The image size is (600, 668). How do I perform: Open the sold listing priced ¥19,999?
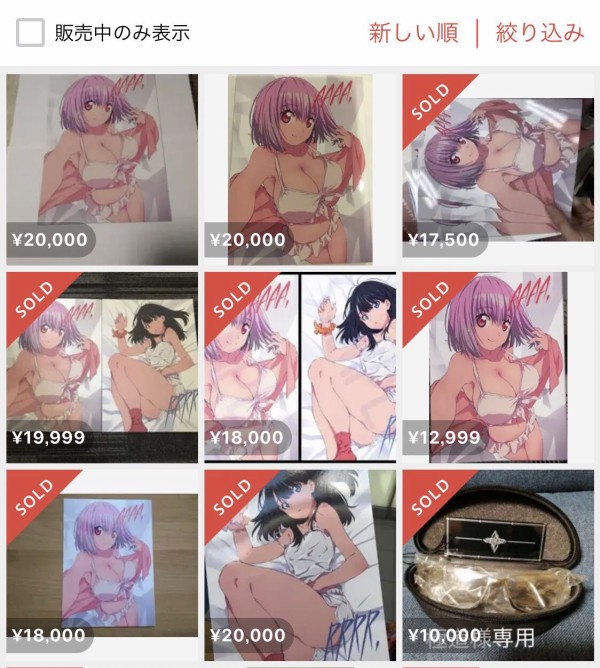(x=102, y=365)
